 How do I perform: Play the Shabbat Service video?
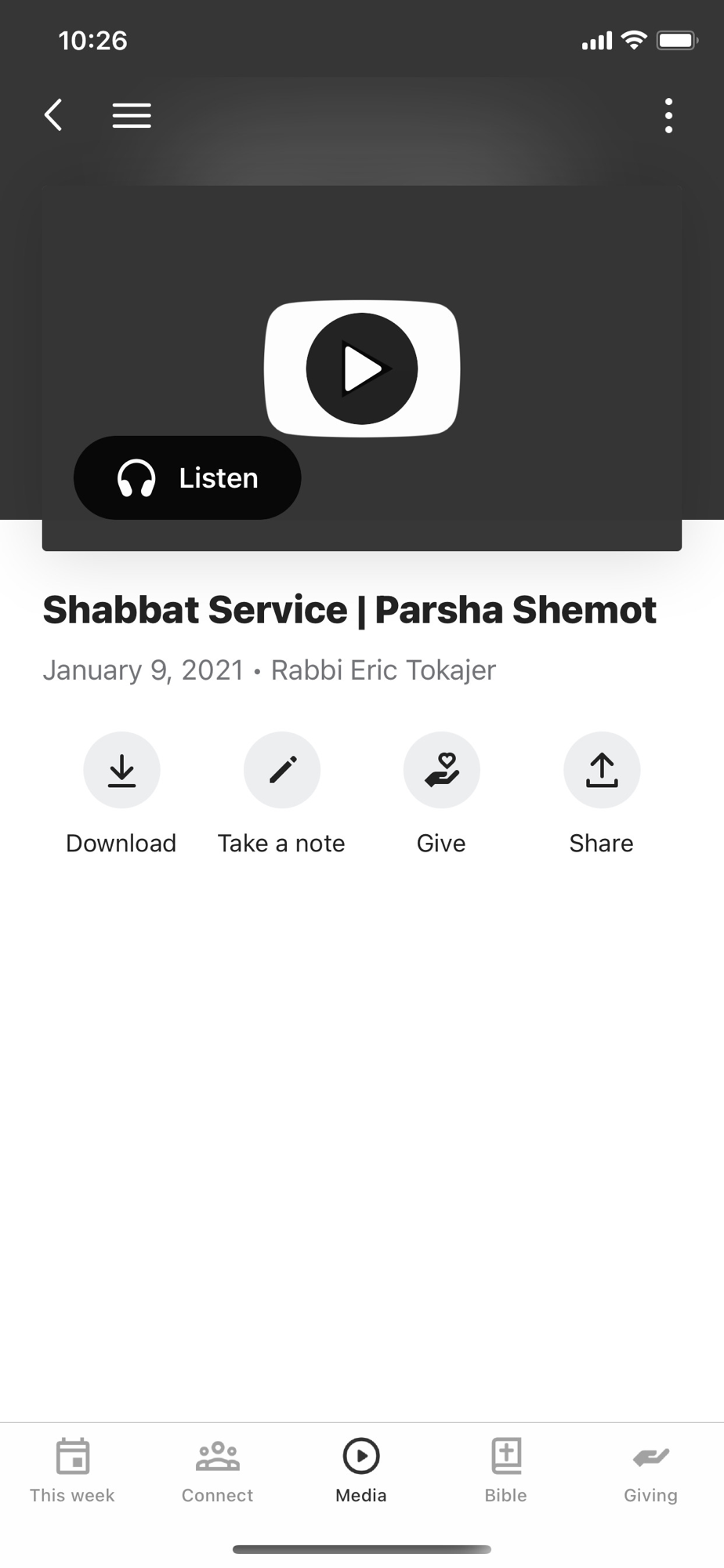pyautogui.click(x=362, y=368)
